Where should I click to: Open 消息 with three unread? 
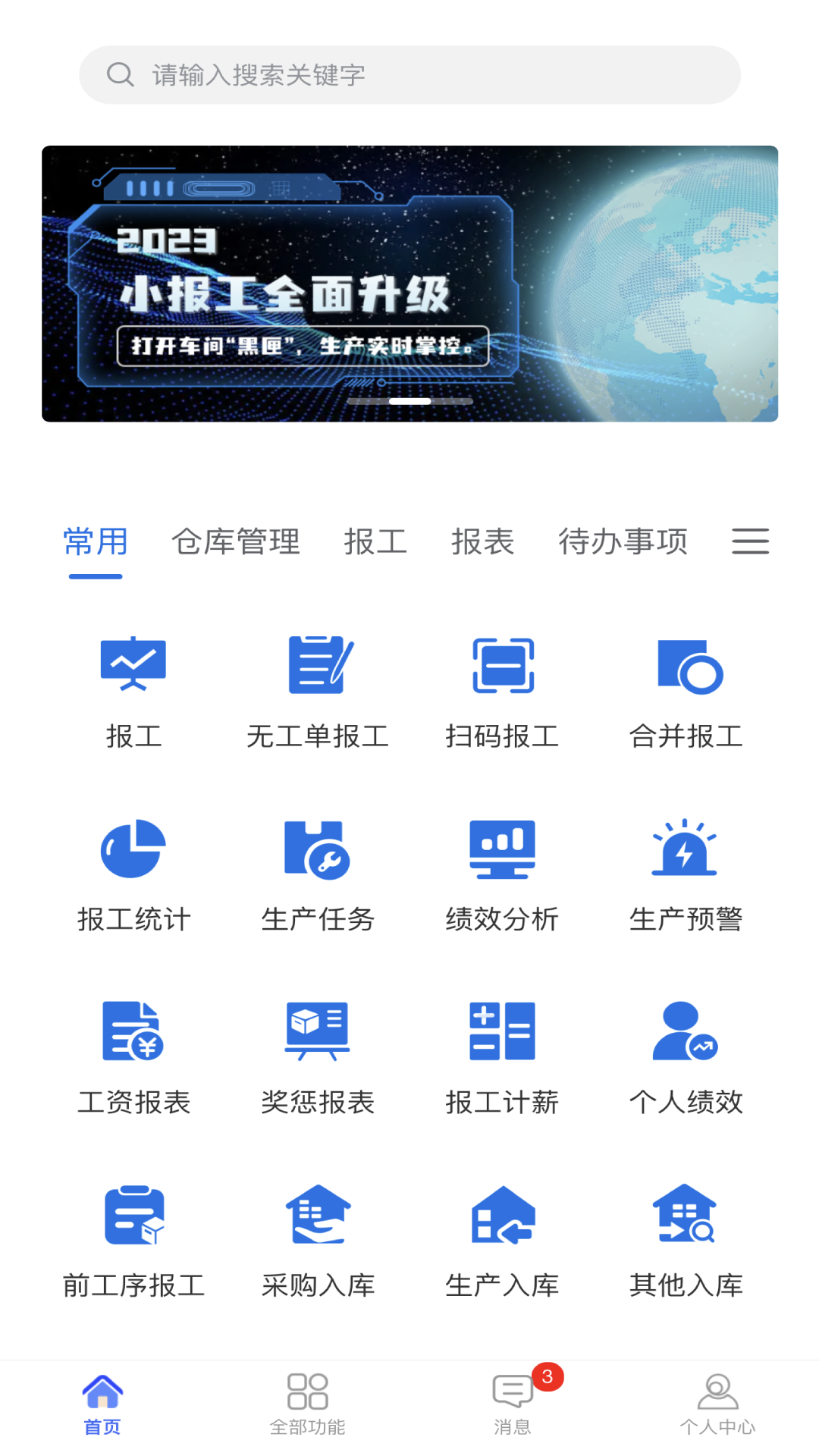pos(513,1404)
